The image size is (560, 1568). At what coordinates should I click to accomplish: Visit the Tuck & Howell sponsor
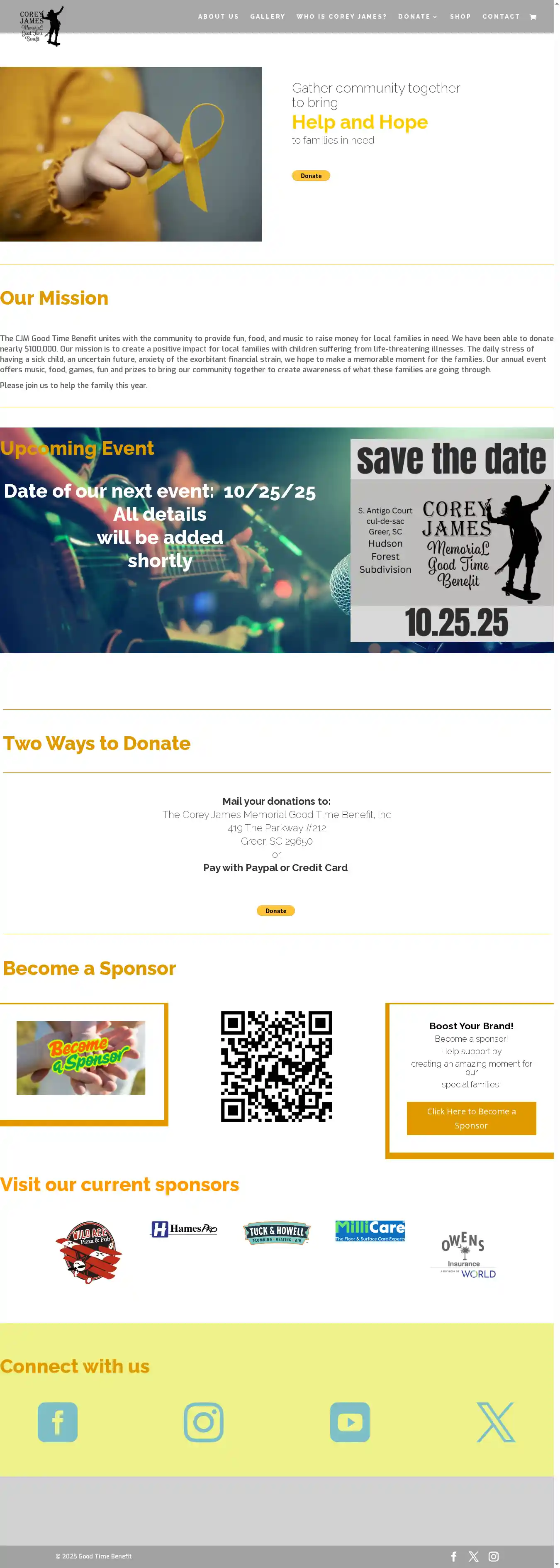tap(276, 1233)
